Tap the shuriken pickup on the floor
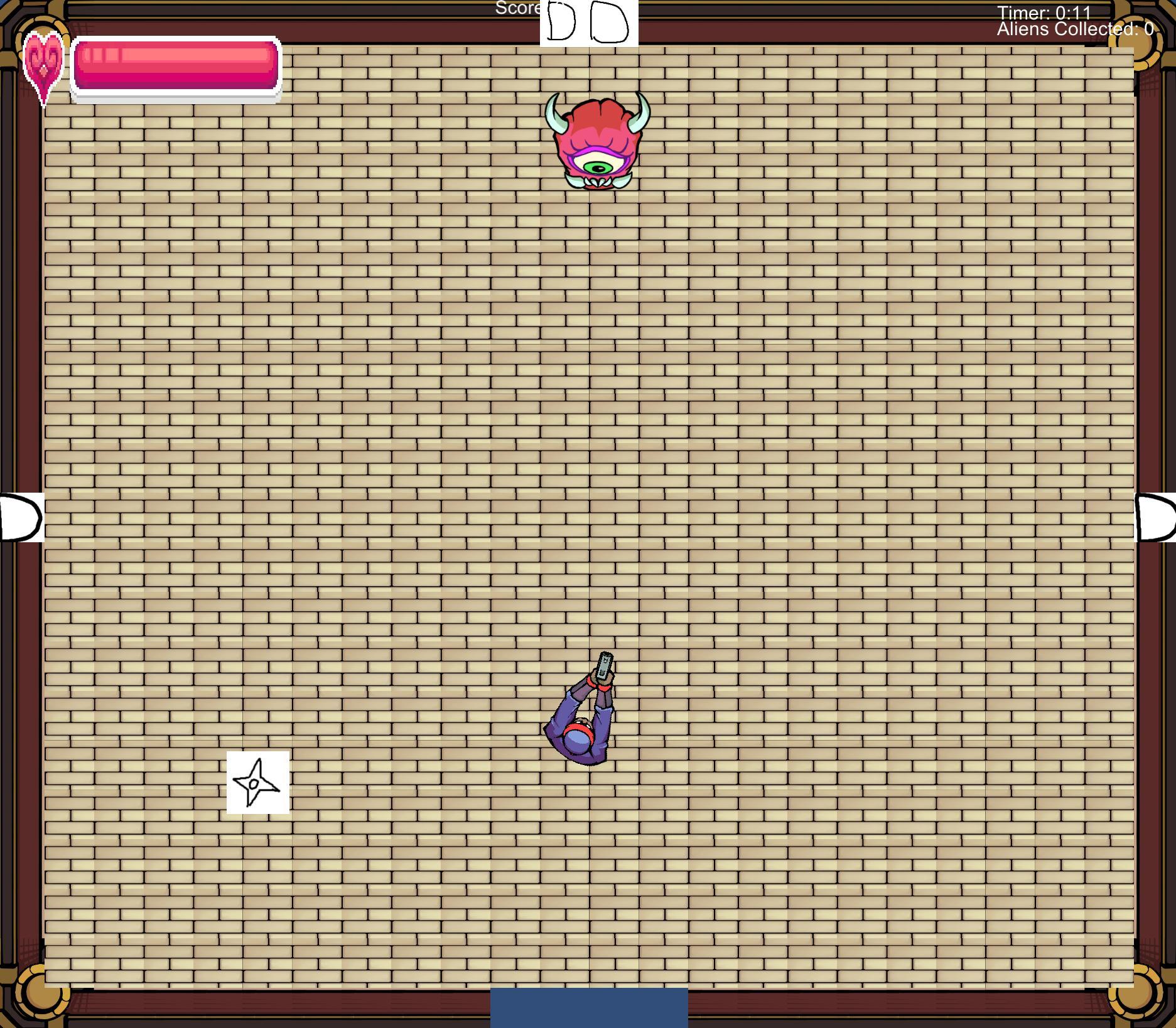 (x=257, y=782)
